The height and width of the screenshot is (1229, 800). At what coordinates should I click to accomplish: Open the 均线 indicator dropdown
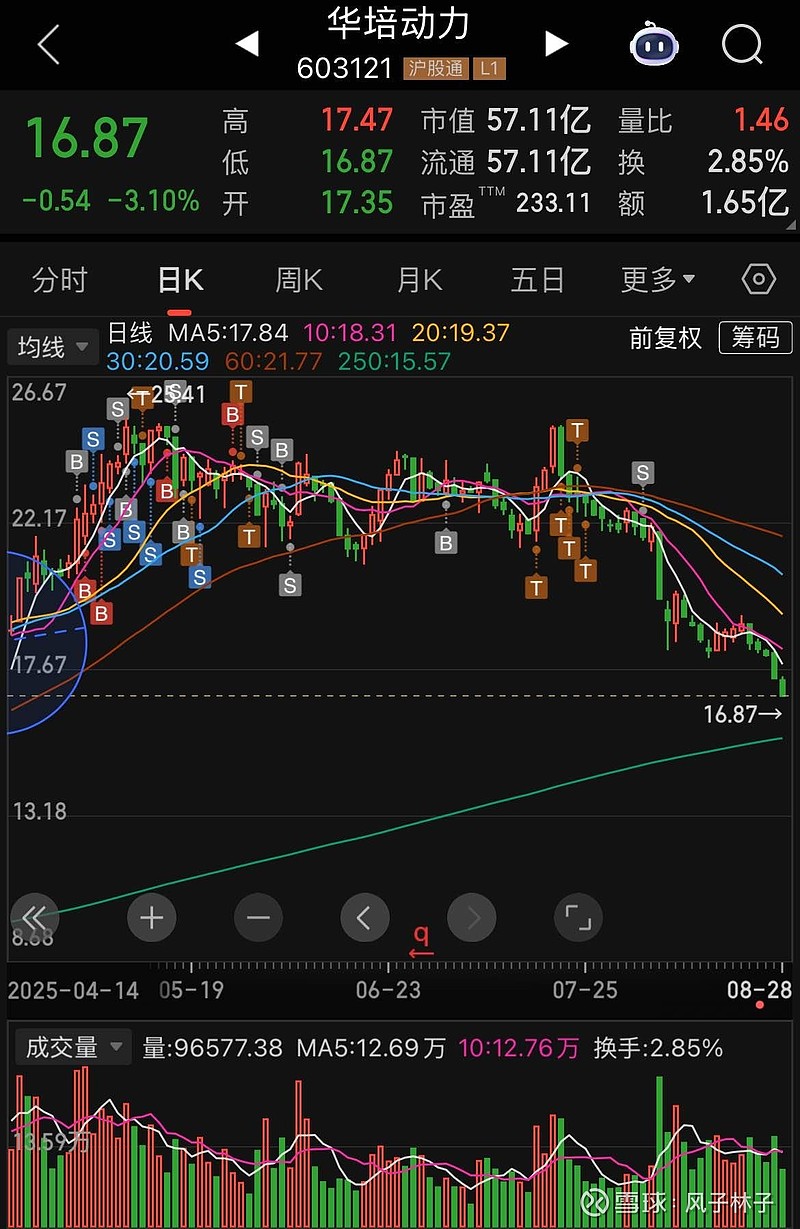pos(52,347)
